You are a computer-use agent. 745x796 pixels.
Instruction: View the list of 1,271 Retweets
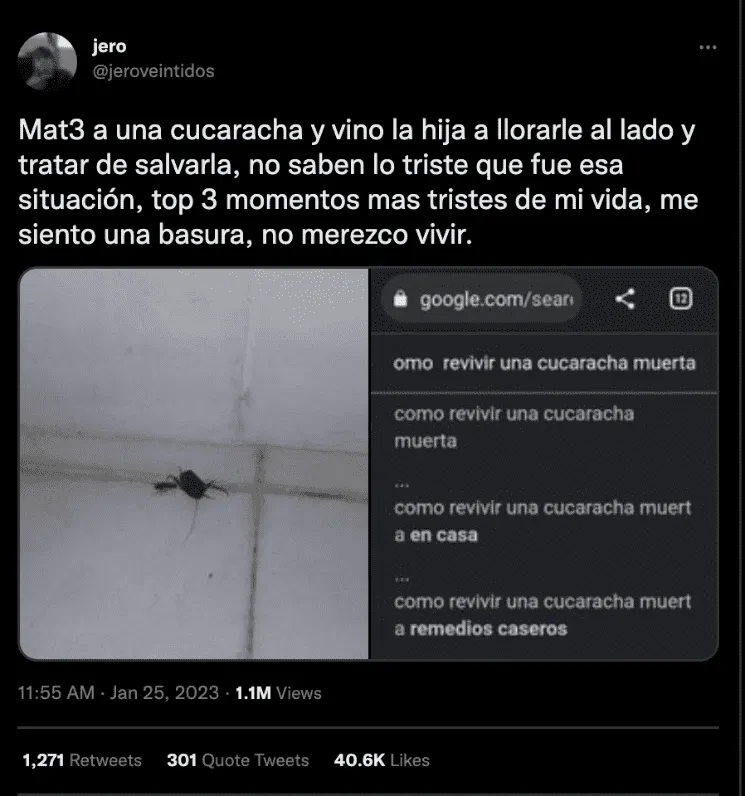tap(81, 760)
